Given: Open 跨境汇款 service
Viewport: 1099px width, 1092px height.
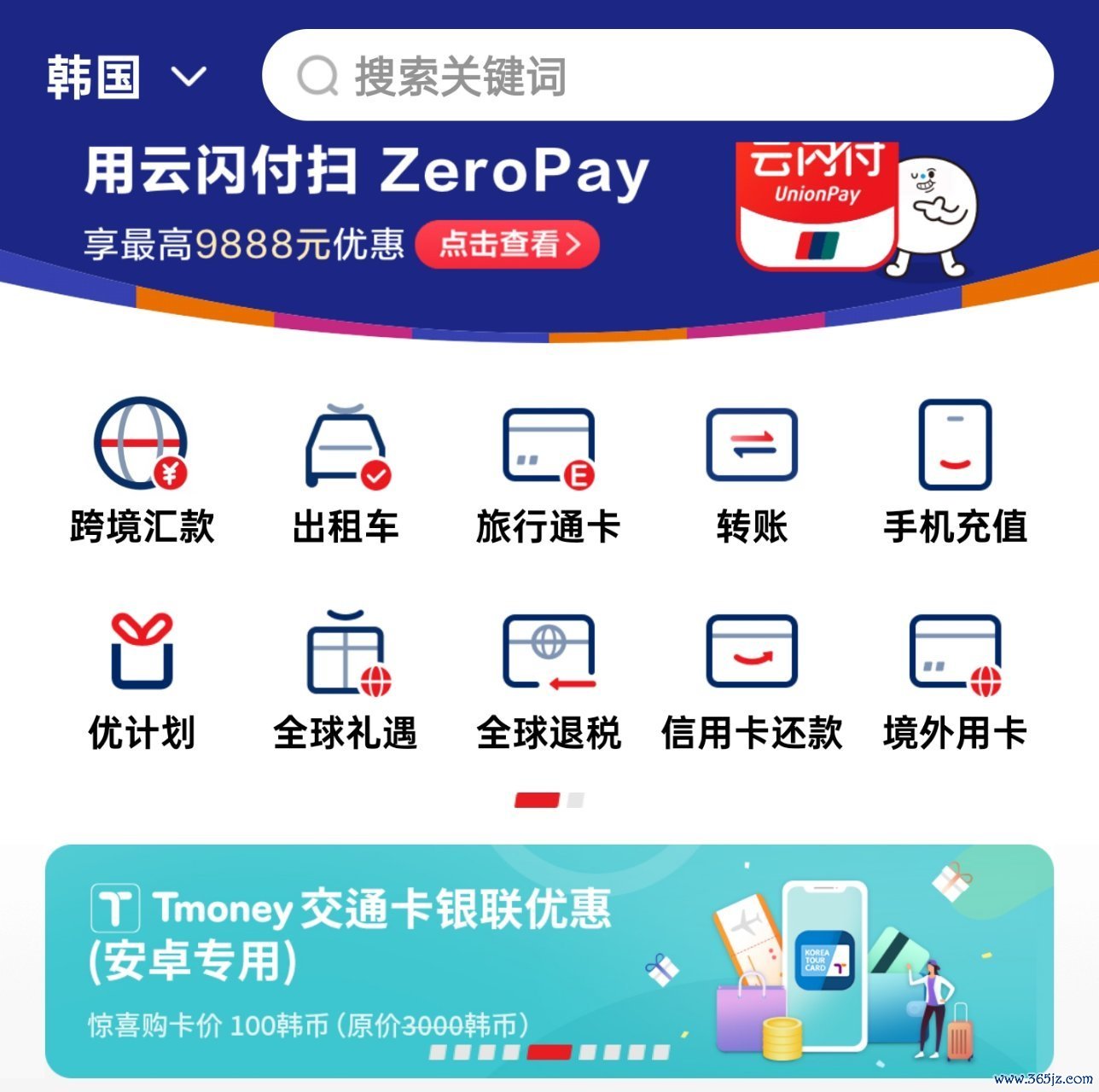Looking at the screenshot, I should 142,471.
